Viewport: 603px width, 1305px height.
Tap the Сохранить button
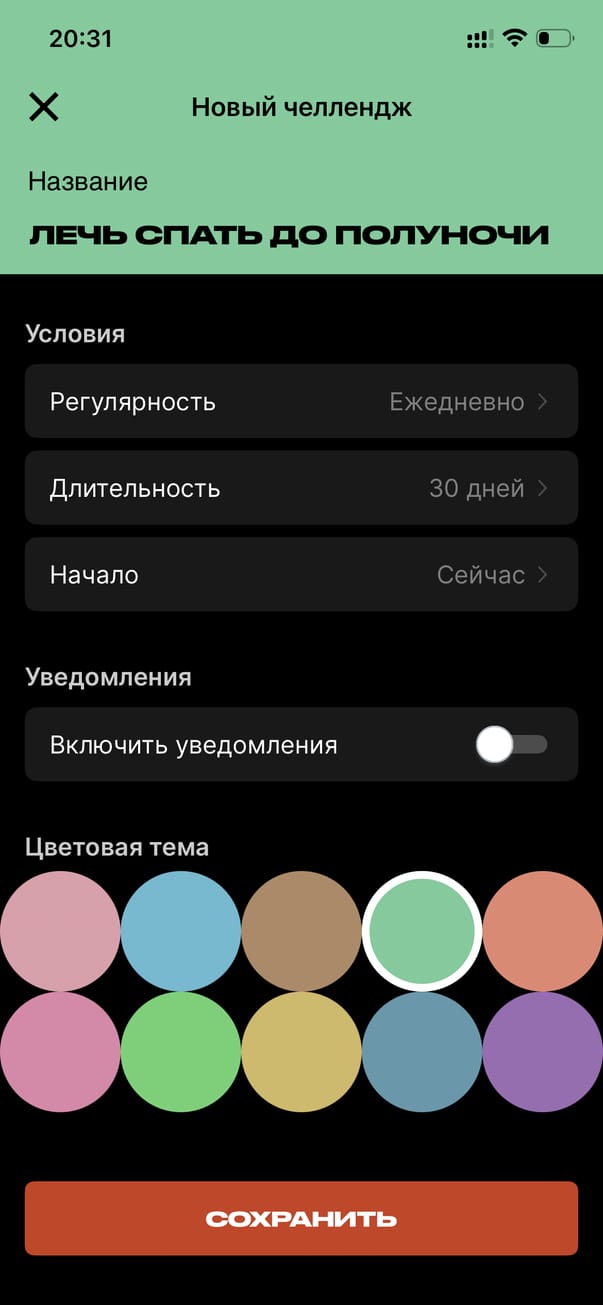click(301, 1218)
